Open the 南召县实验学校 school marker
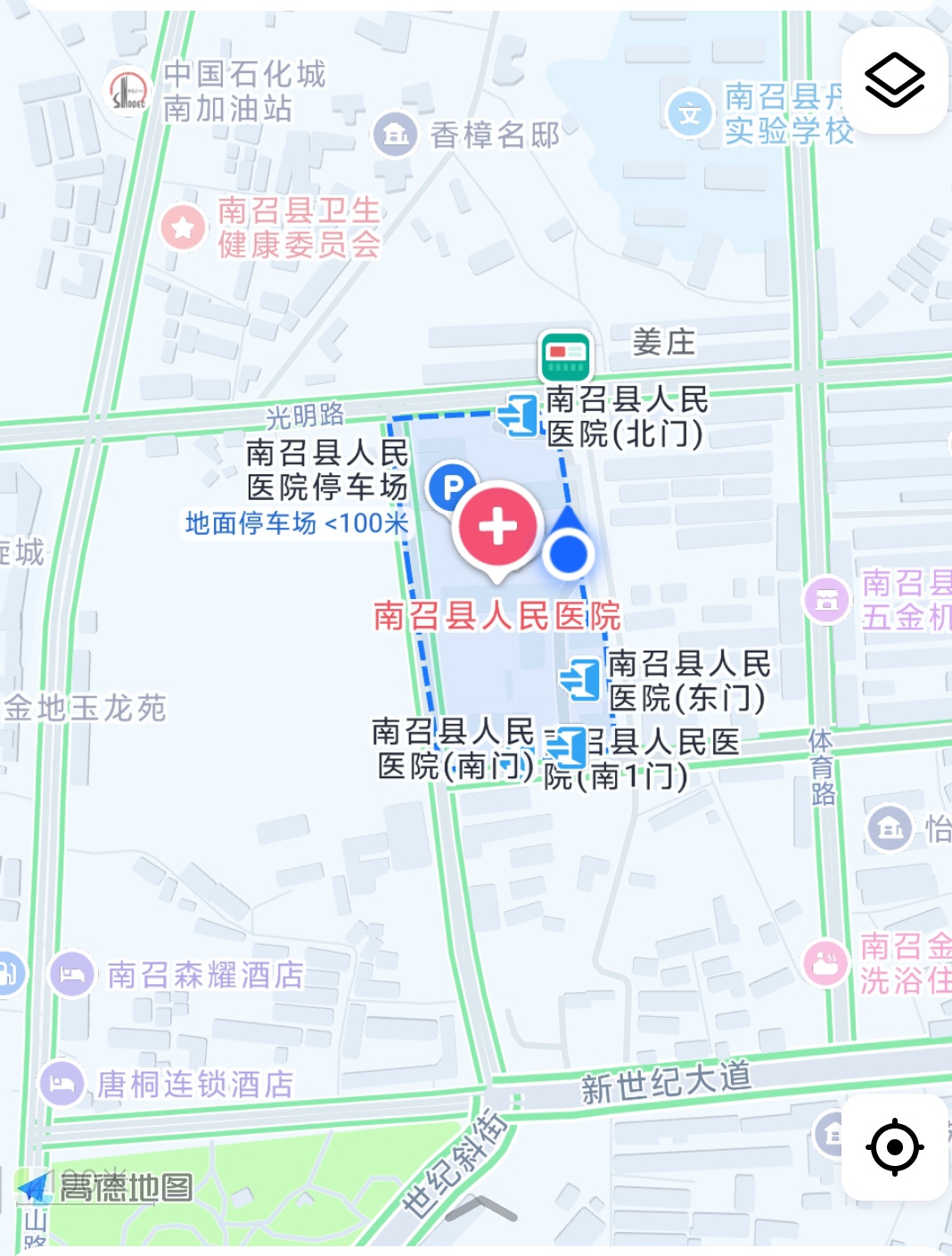Viewport: 952px width, 1256px height. pos(689,114)
